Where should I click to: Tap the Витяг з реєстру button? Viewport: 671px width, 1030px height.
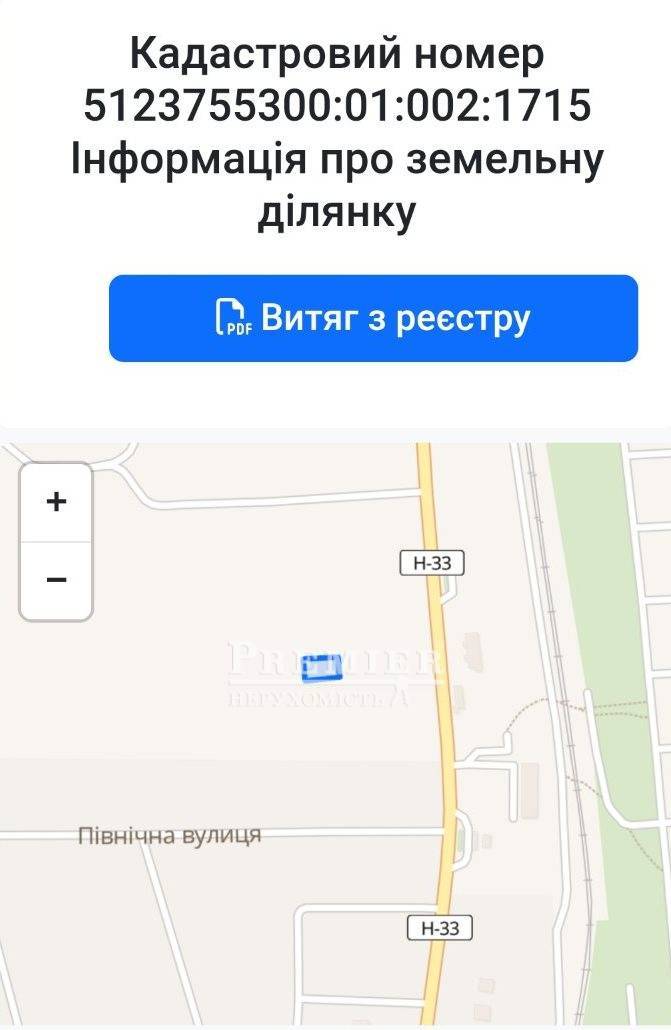tap(373, 318)
